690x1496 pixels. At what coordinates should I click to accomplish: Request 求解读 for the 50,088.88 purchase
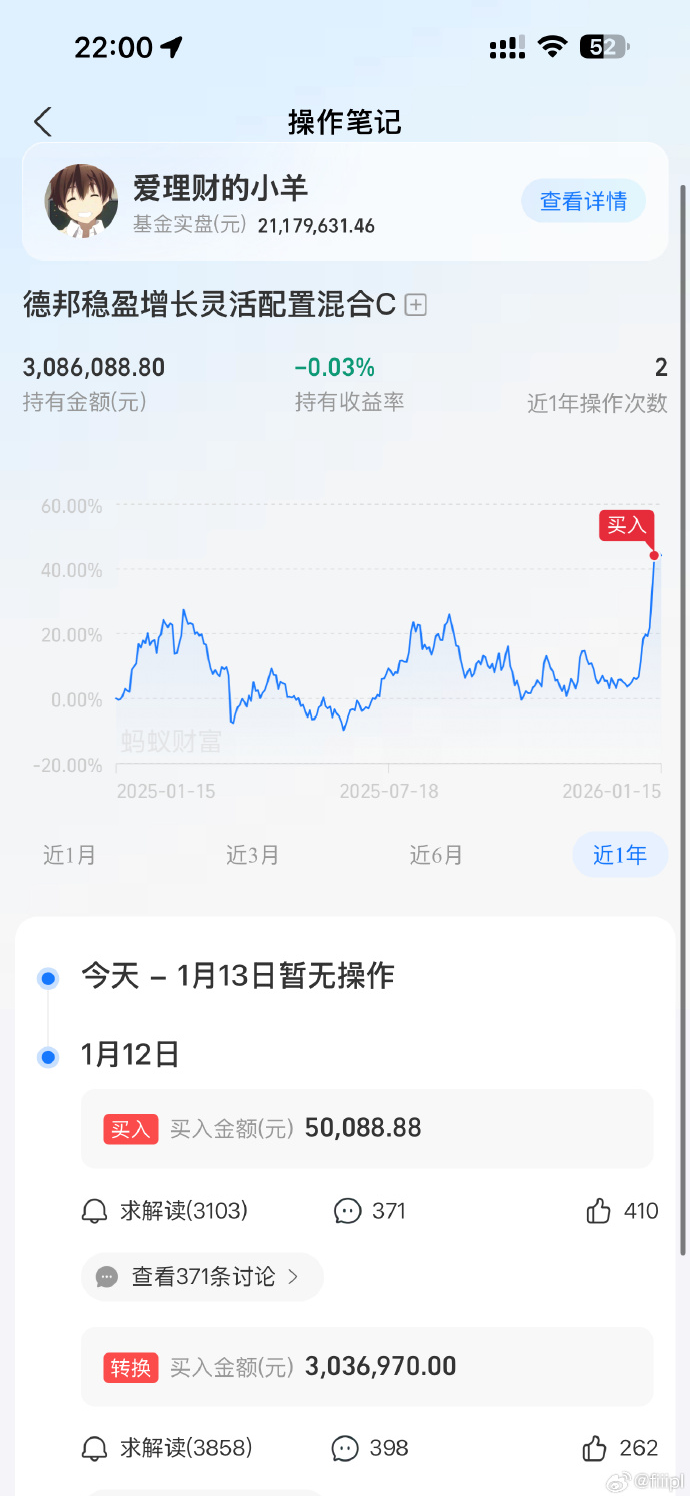point(165,1211)
